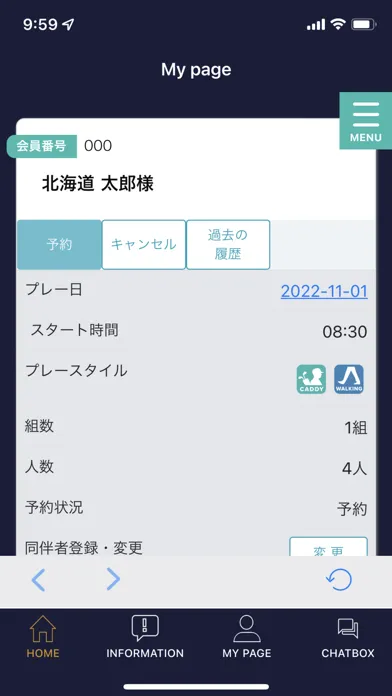This screenshot has width=392, height=696.
Task: Open the INFORMATION tab
Action: [x=145, y=637]
